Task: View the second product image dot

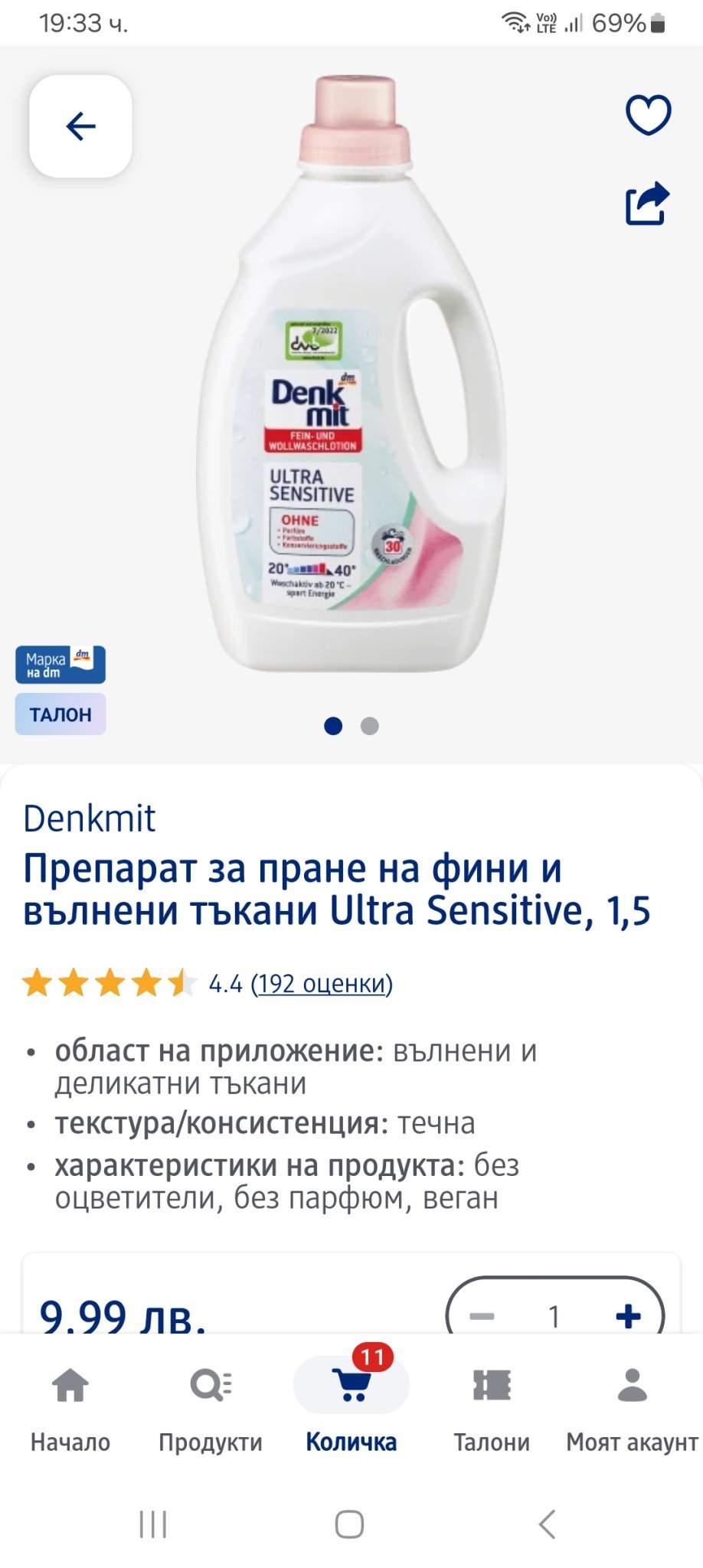Action: click(370, 726)
